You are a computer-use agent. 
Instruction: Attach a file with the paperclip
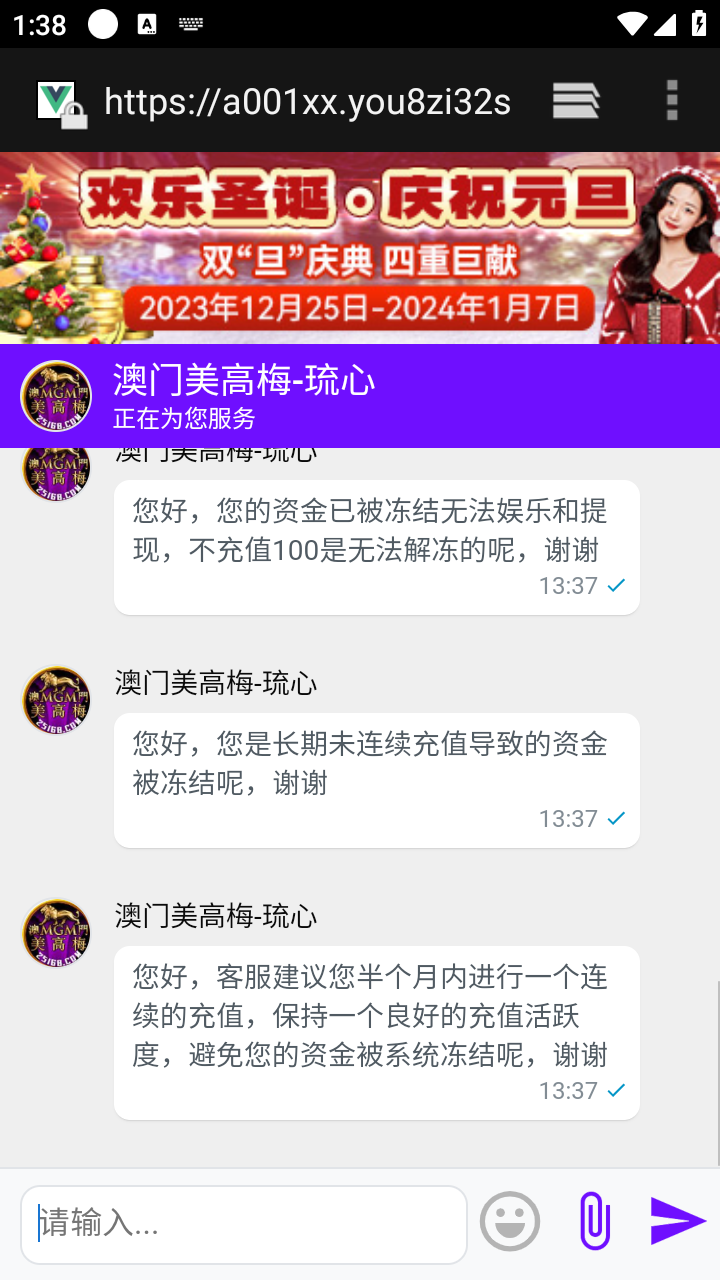(594, 1221)
